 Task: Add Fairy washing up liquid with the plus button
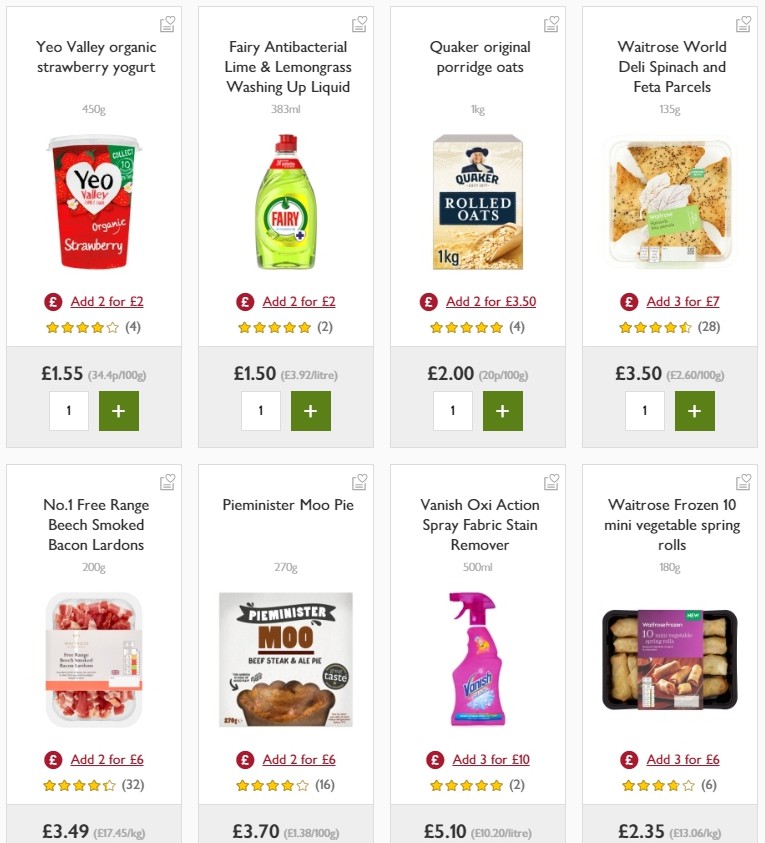point(311,410)
